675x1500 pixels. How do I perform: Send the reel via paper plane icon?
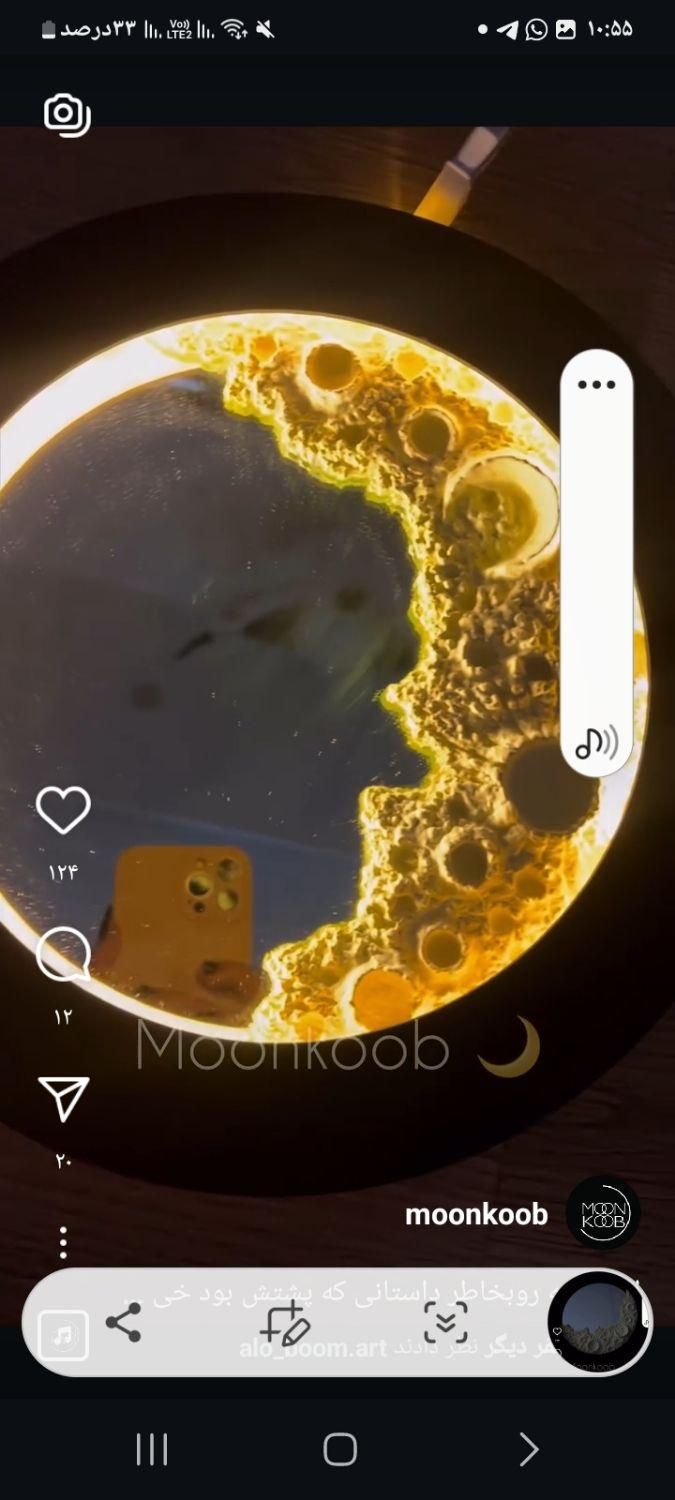tap(63, 1099)
